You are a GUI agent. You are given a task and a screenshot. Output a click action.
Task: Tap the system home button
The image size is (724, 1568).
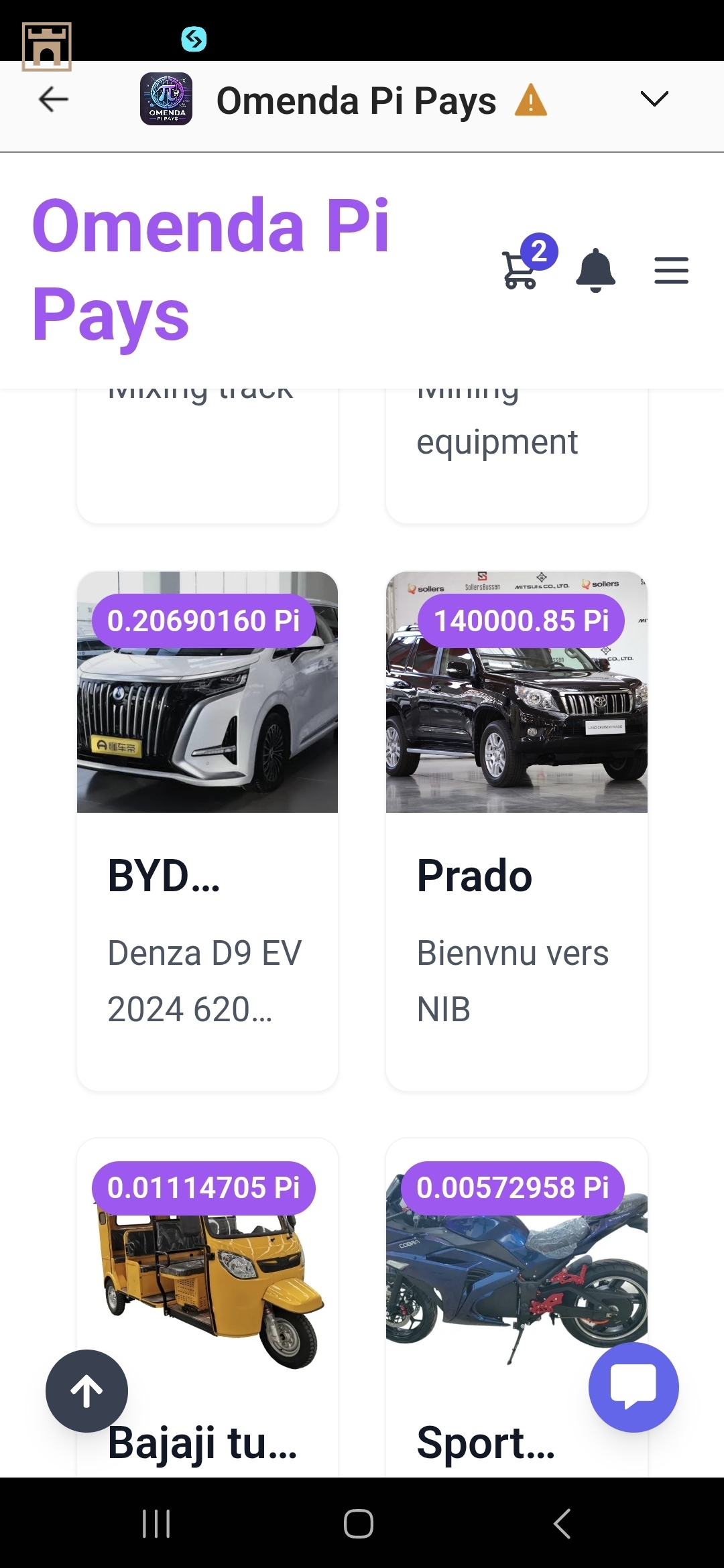pos(359,1523)
